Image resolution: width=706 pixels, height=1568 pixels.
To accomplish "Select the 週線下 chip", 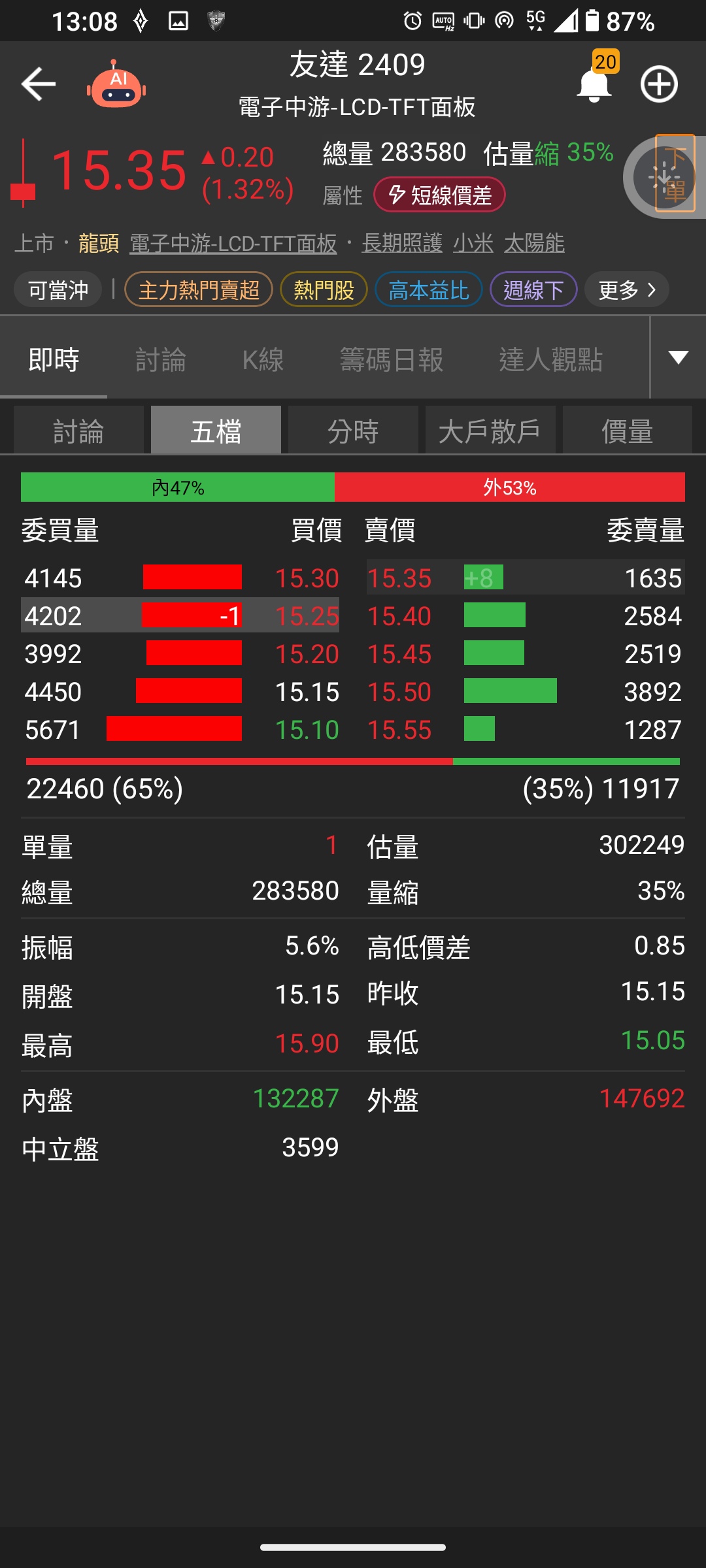I will (533, 289).
